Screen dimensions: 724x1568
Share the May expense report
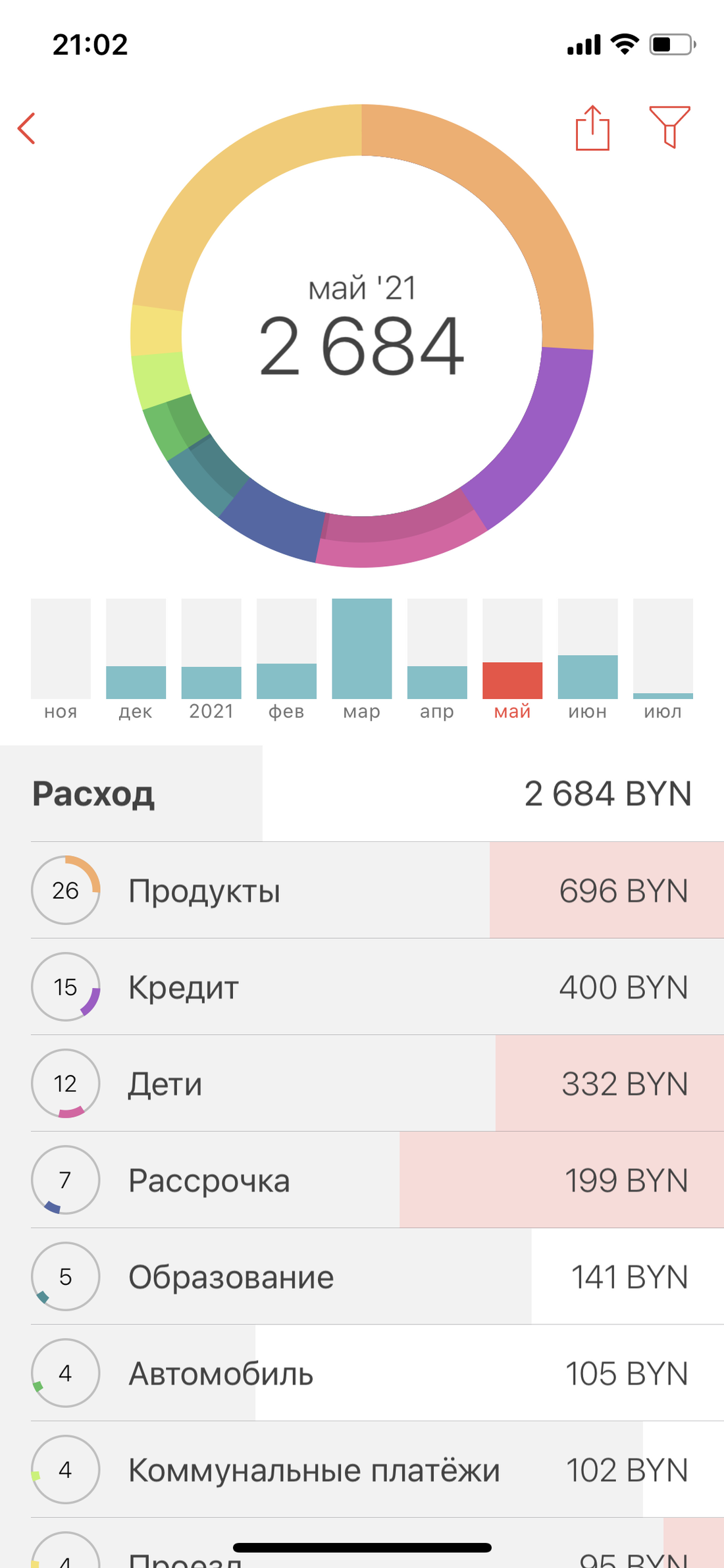pos(592,128)
